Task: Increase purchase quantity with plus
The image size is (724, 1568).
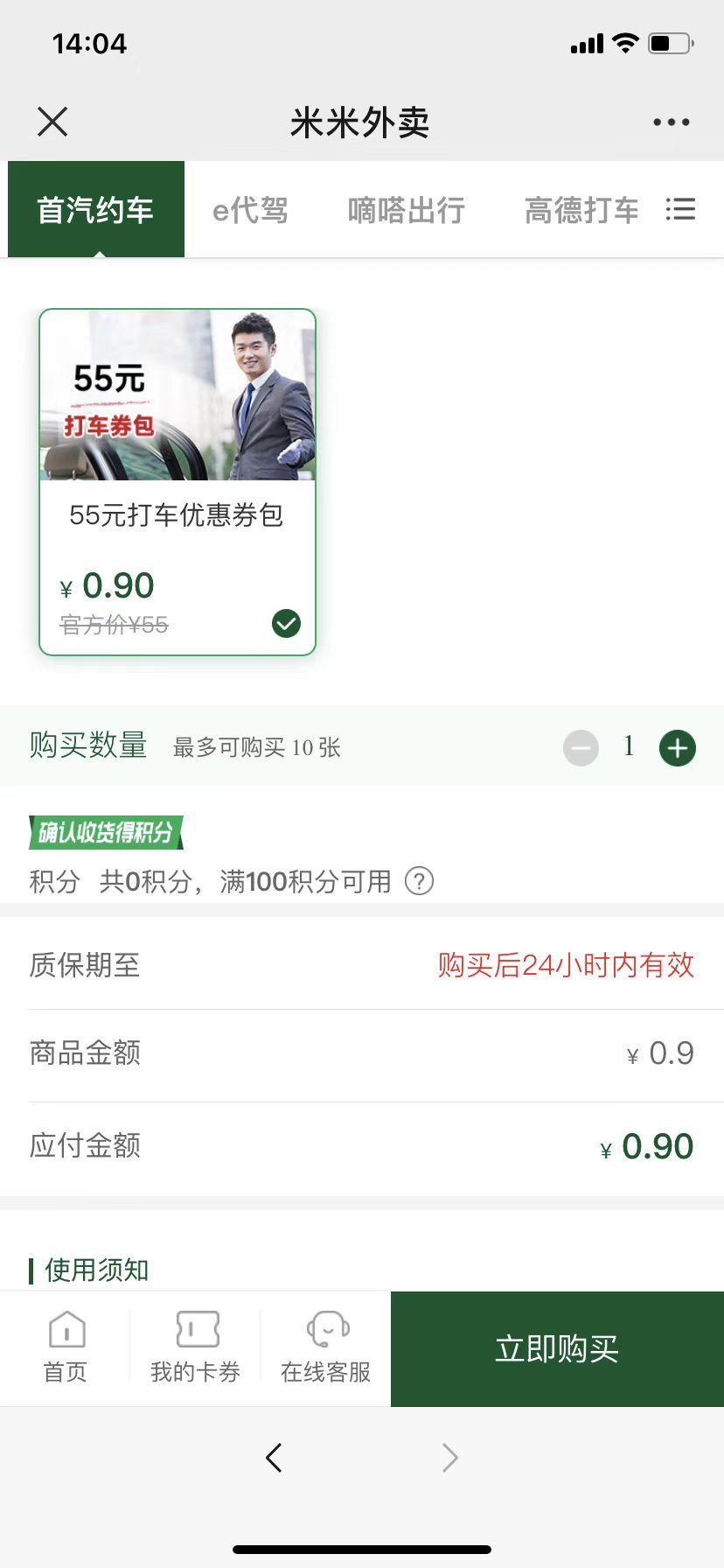Action: click(677, 748)
